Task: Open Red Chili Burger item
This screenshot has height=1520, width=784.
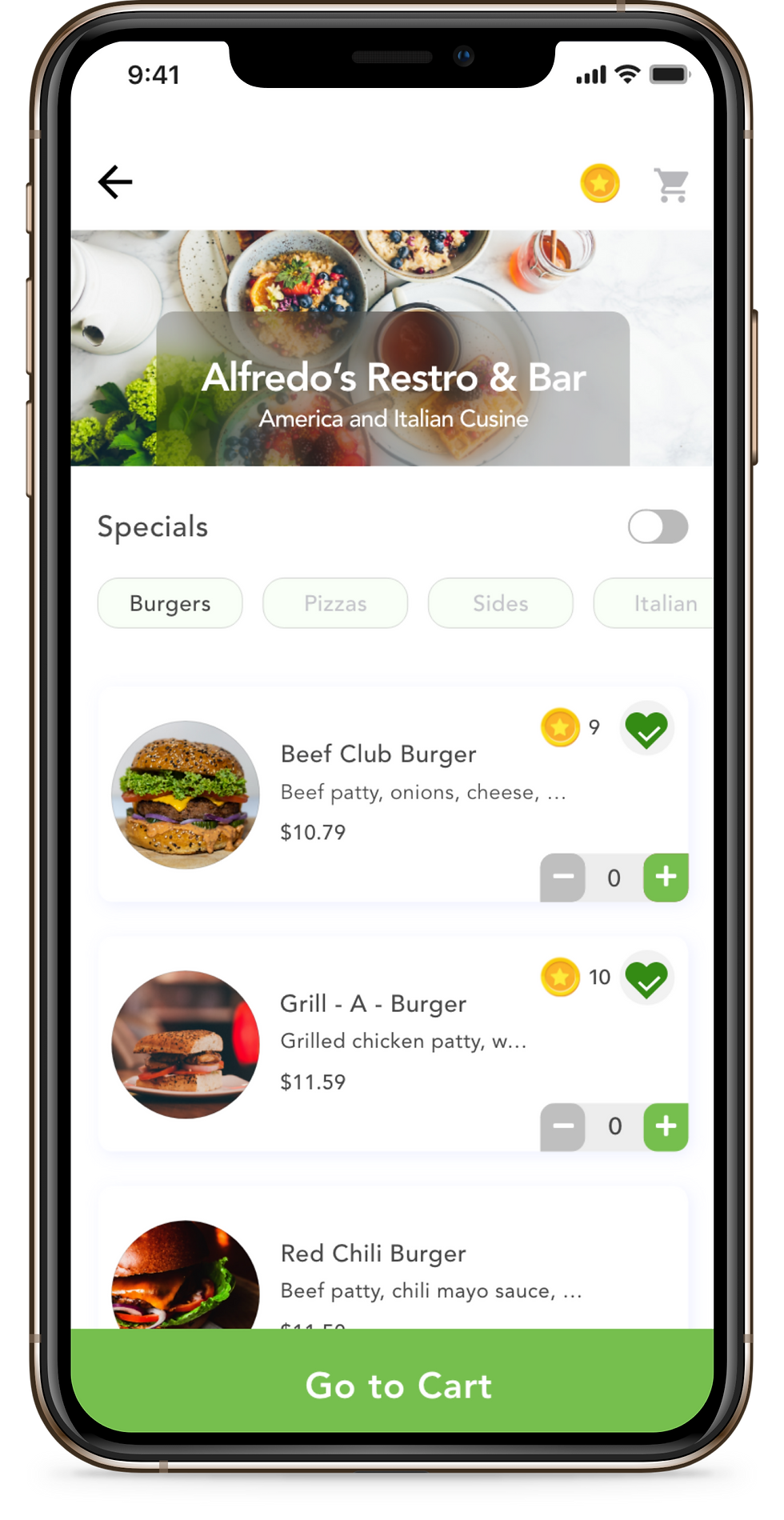Action: (373, 1254)
